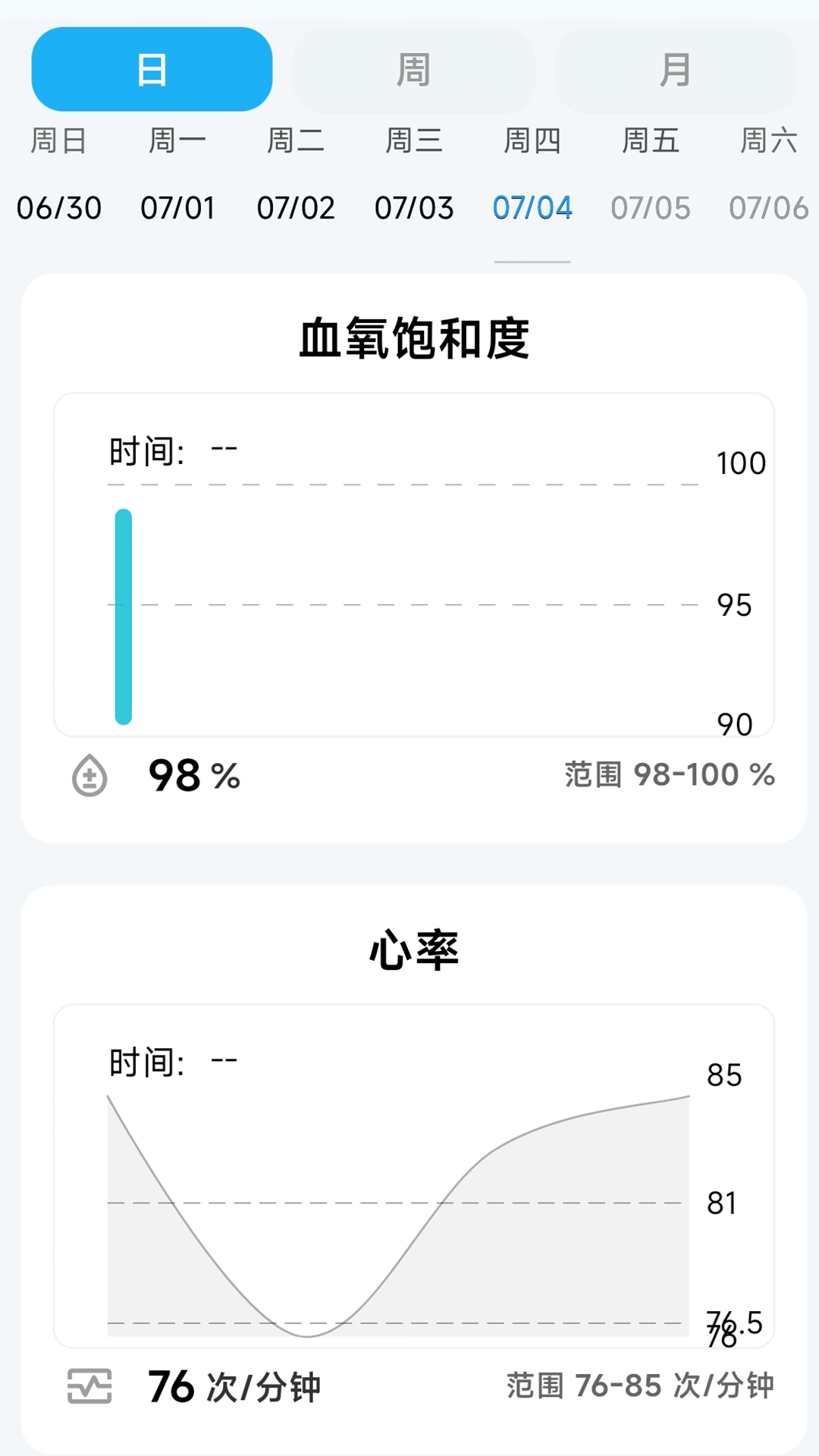This screenshot has height=1456, width=819.
Task: Select the date 07/03
Action: pos(414,208)
